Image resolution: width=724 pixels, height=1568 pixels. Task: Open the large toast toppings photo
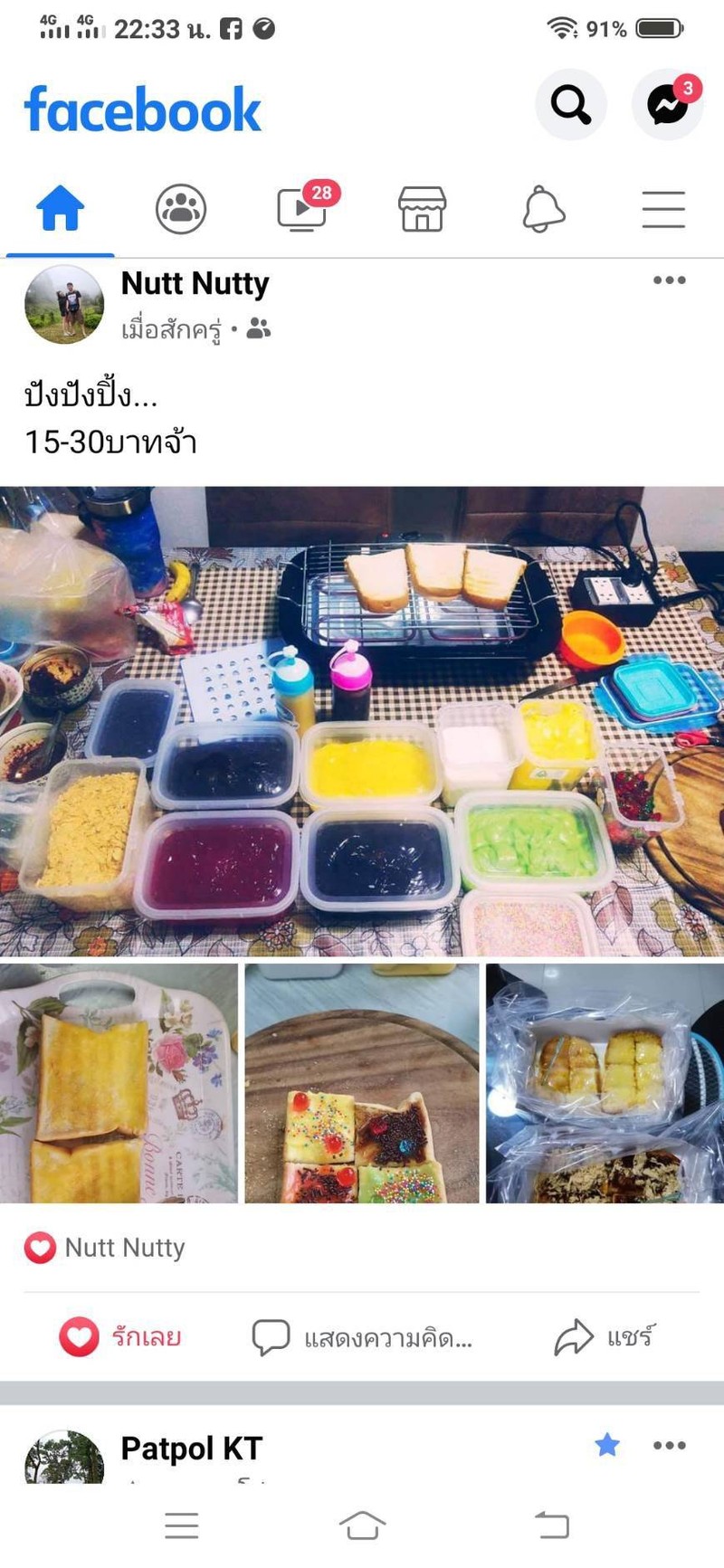[362, 721]
